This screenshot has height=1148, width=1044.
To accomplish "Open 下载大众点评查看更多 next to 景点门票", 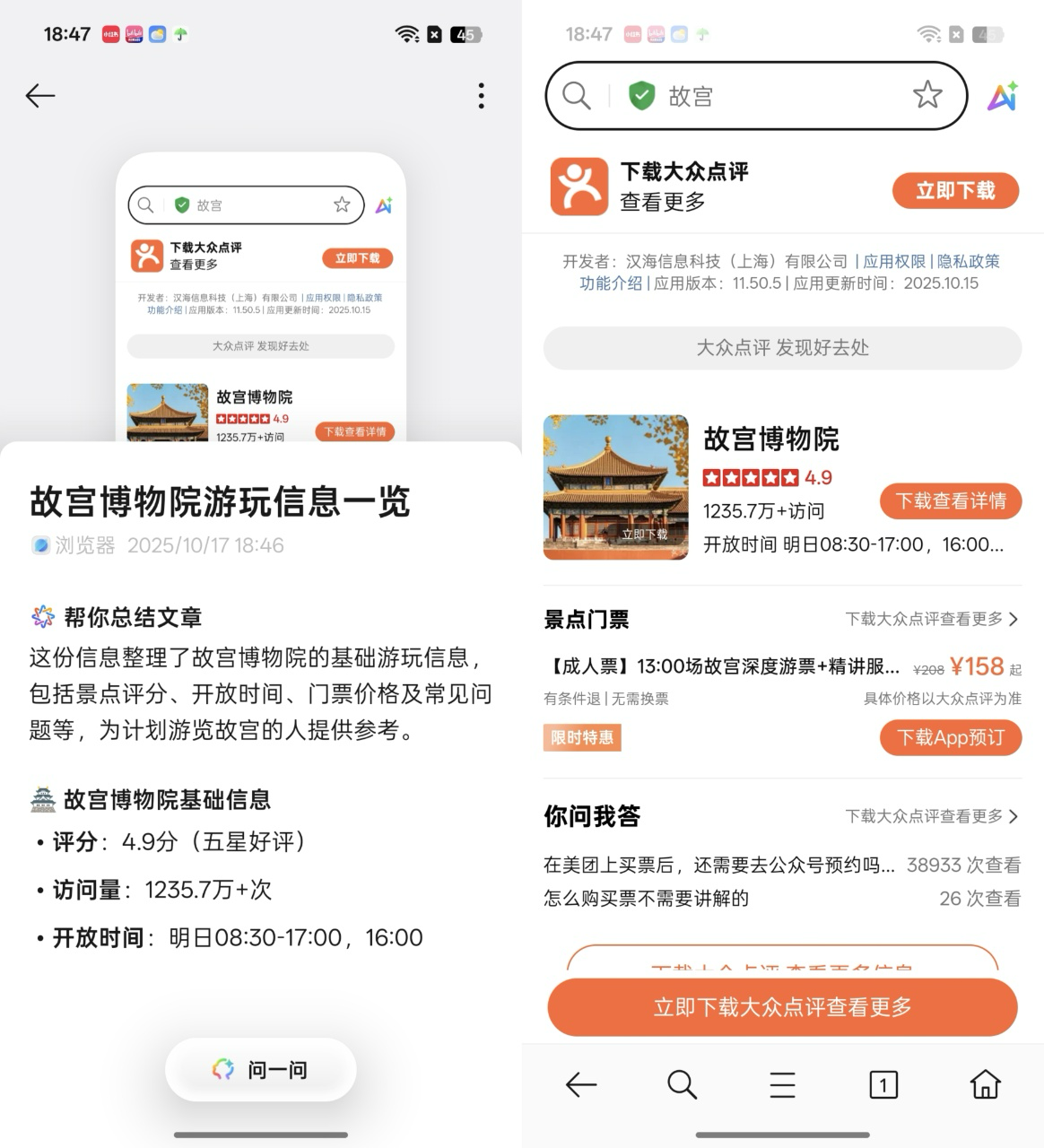I will 932,619.
